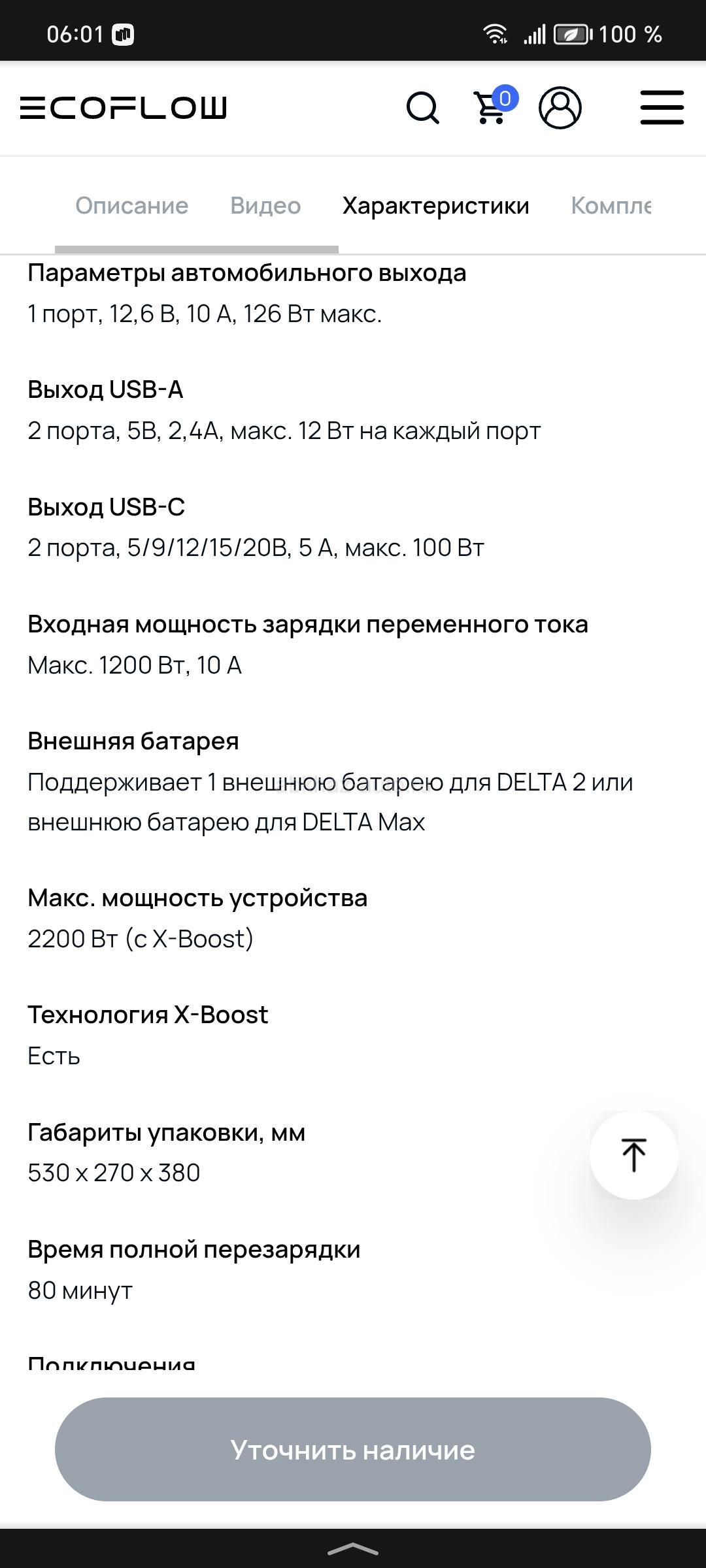
Task: Tap the Уточнить наличие button
Action: (353, 1449)
